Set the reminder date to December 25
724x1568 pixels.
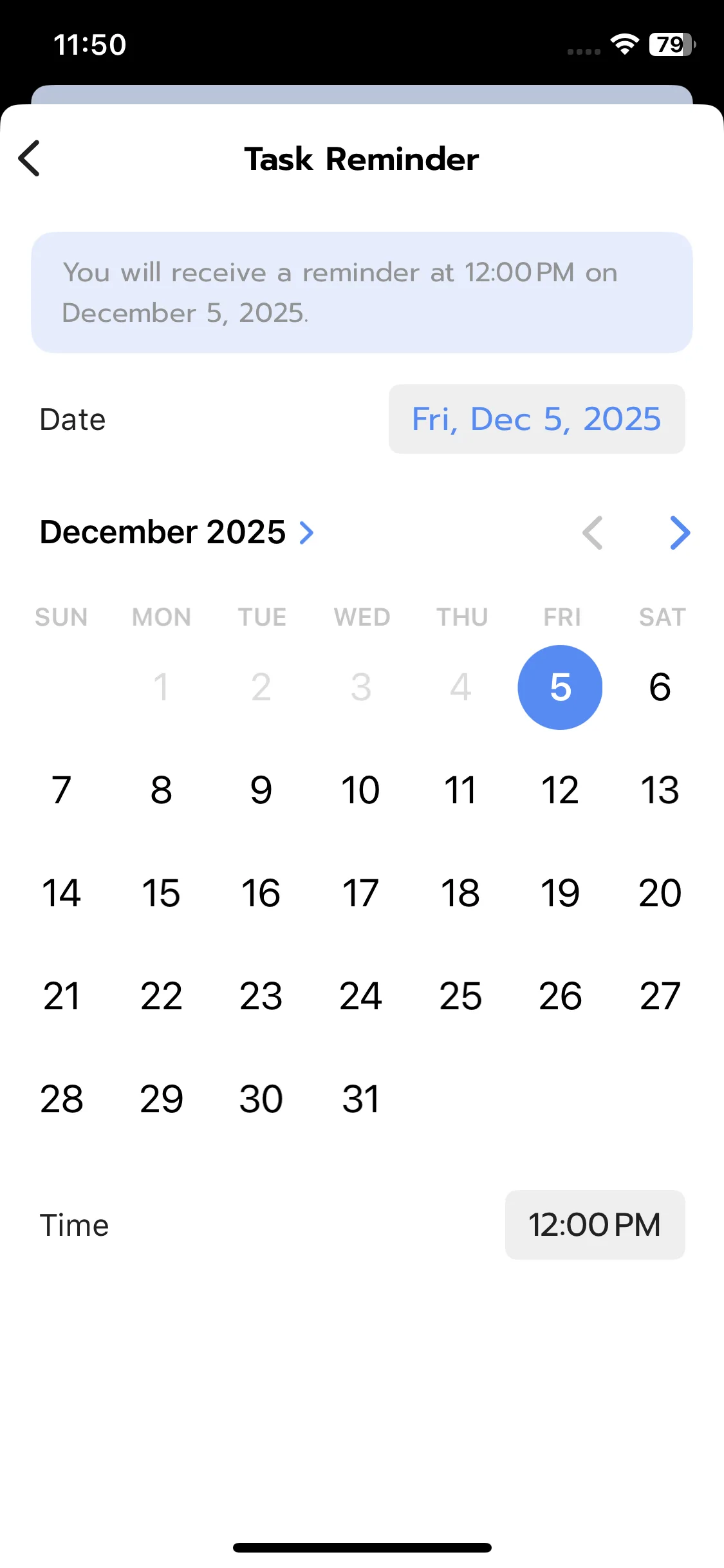tap(460, 996)
